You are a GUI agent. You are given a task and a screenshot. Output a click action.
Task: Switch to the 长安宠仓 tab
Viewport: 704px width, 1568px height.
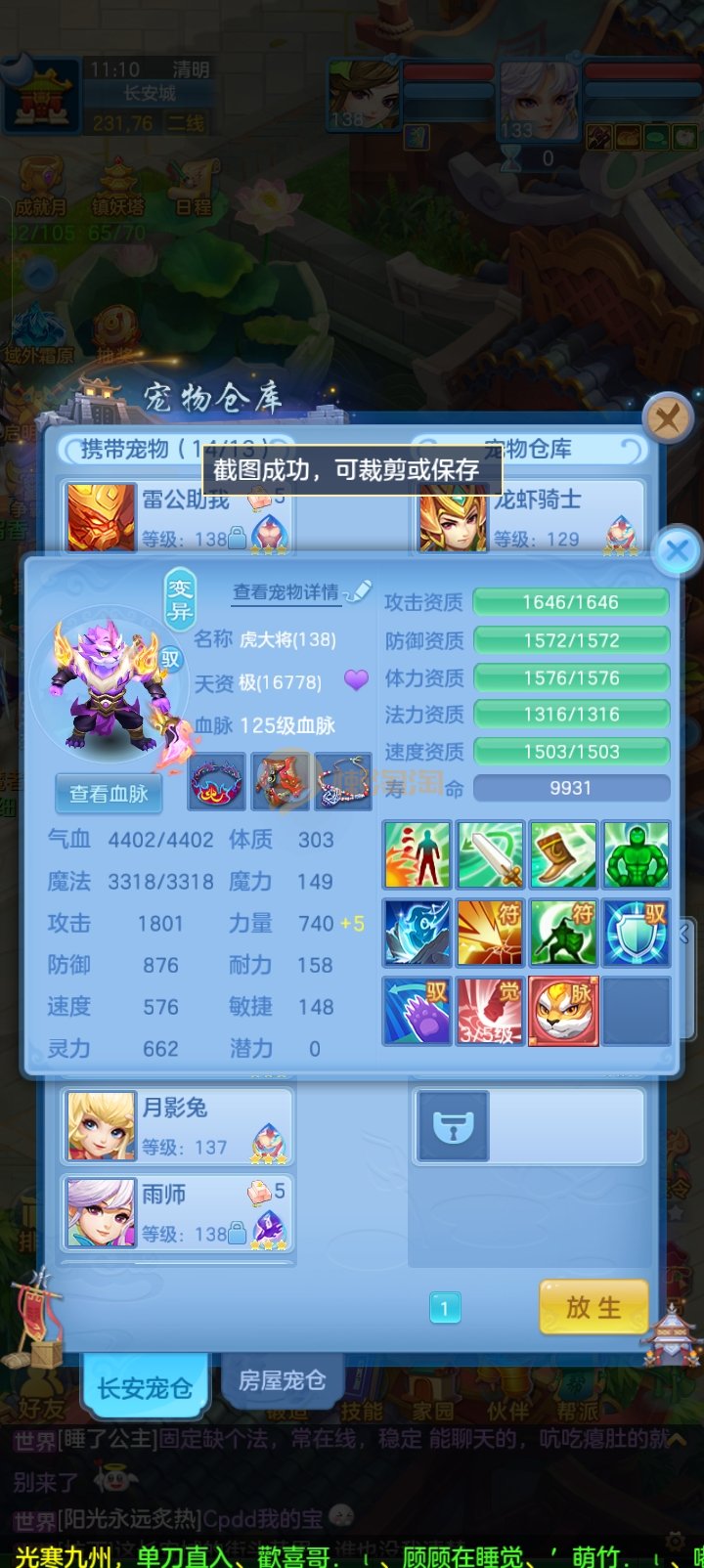[x=145, y=1387]
